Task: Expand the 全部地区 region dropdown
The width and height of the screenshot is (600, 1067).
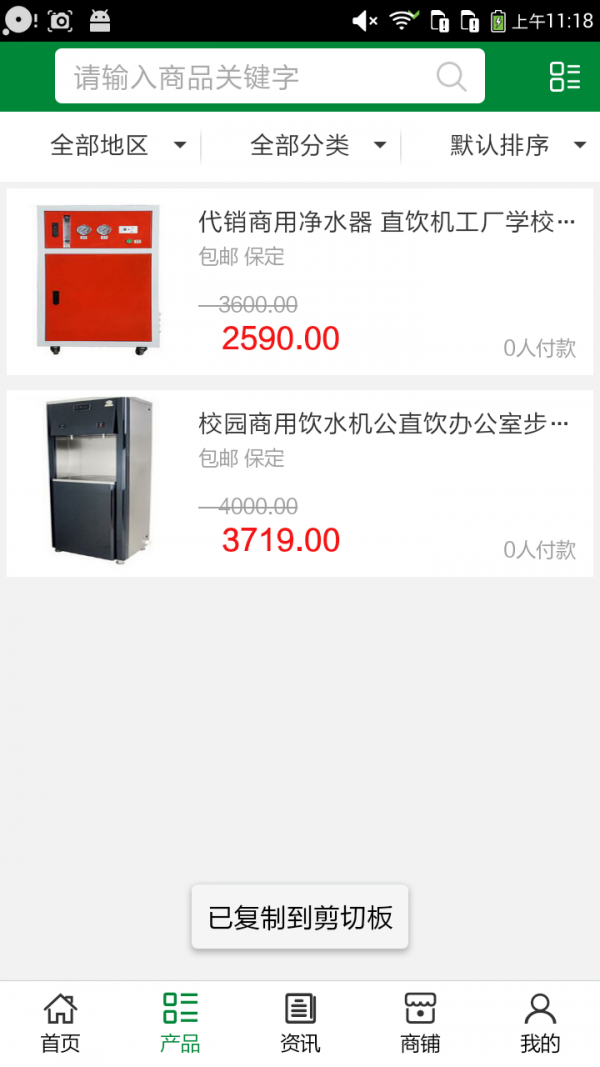Action: (x=118, y=146)
